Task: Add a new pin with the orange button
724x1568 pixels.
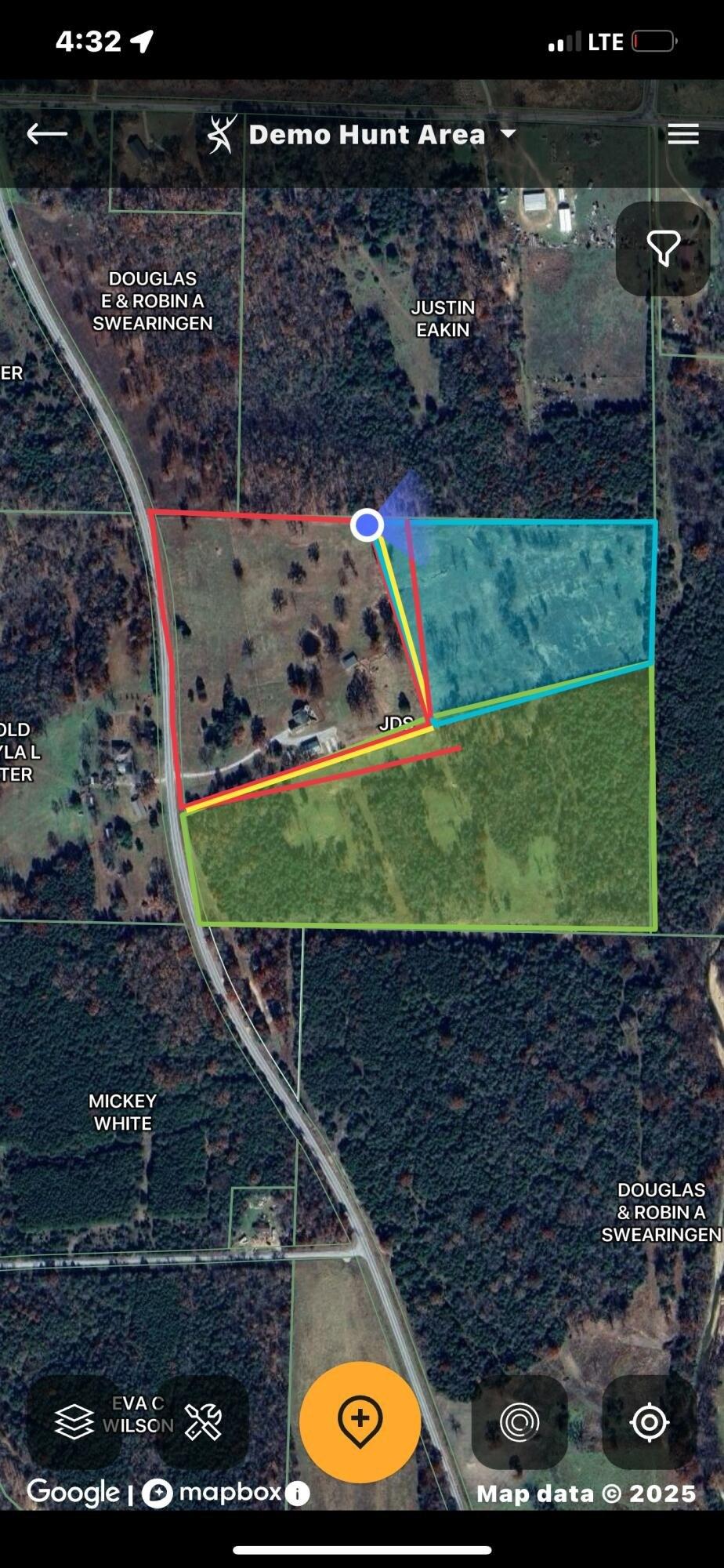Action: 360,1421
